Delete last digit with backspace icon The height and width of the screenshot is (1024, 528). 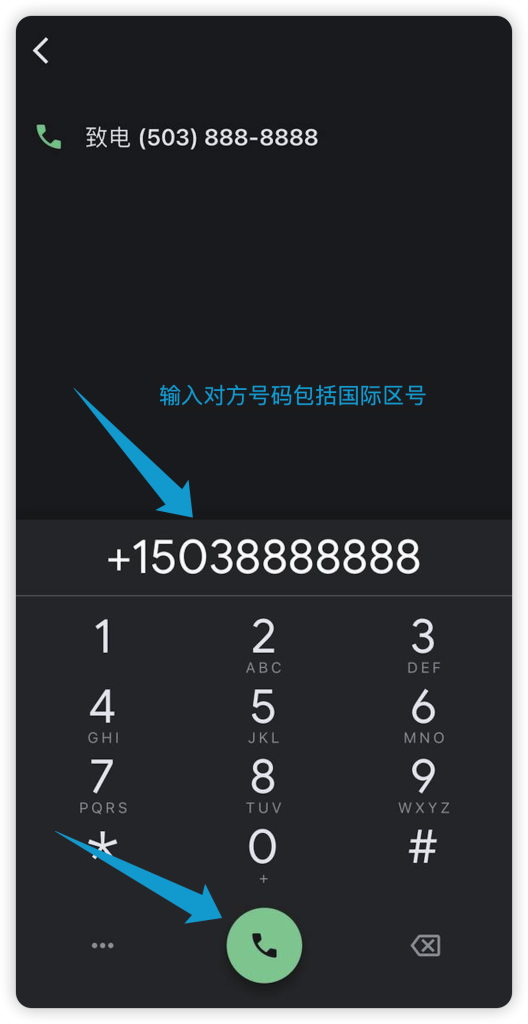point(425,945)
